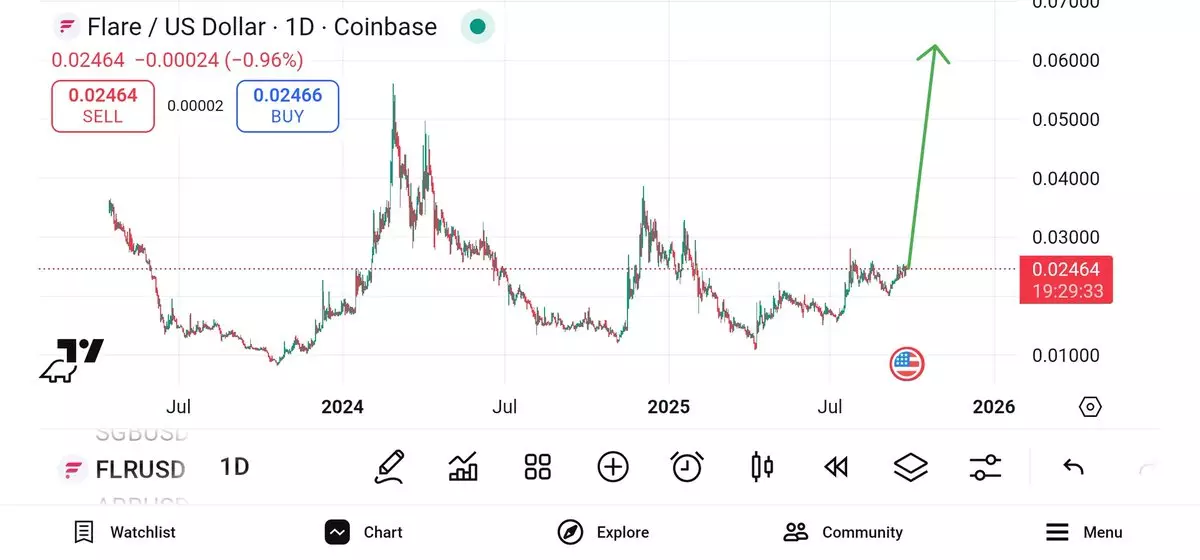The height and width of the screenshot is (560, 1200).
Task: Tap the red SELL button
Action: tap(103, 106)
